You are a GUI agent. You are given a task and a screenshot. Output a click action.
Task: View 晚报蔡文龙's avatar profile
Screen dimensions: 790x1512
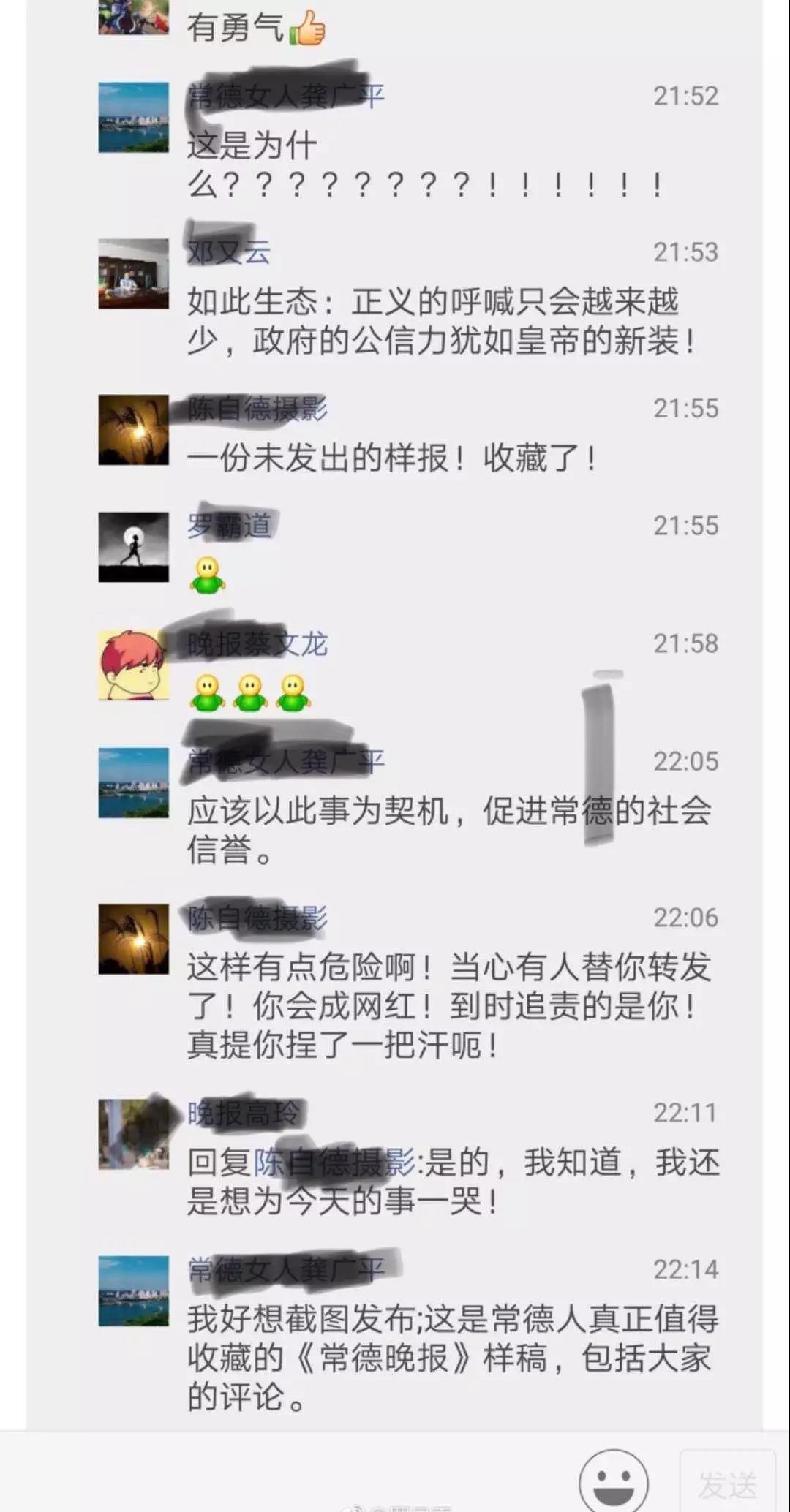(x=134, y=665)
